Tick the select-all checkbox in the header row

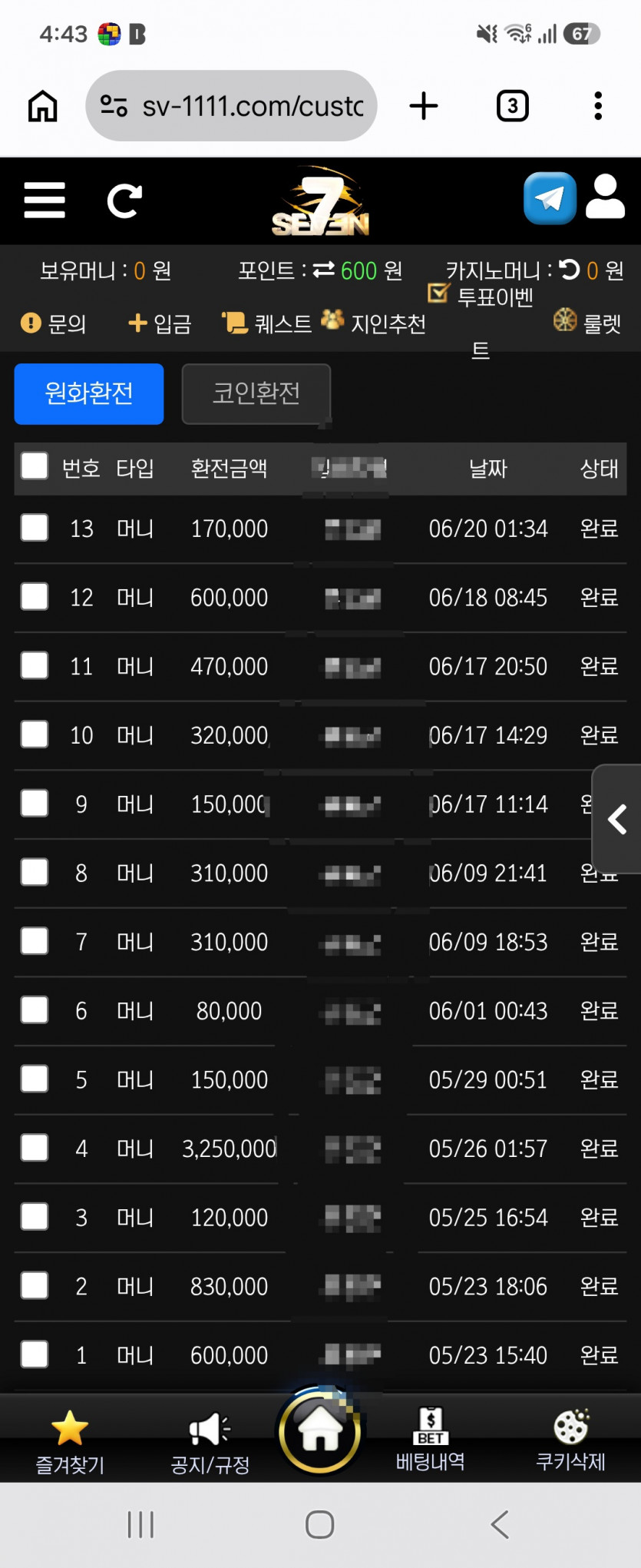tap(35, 466)
